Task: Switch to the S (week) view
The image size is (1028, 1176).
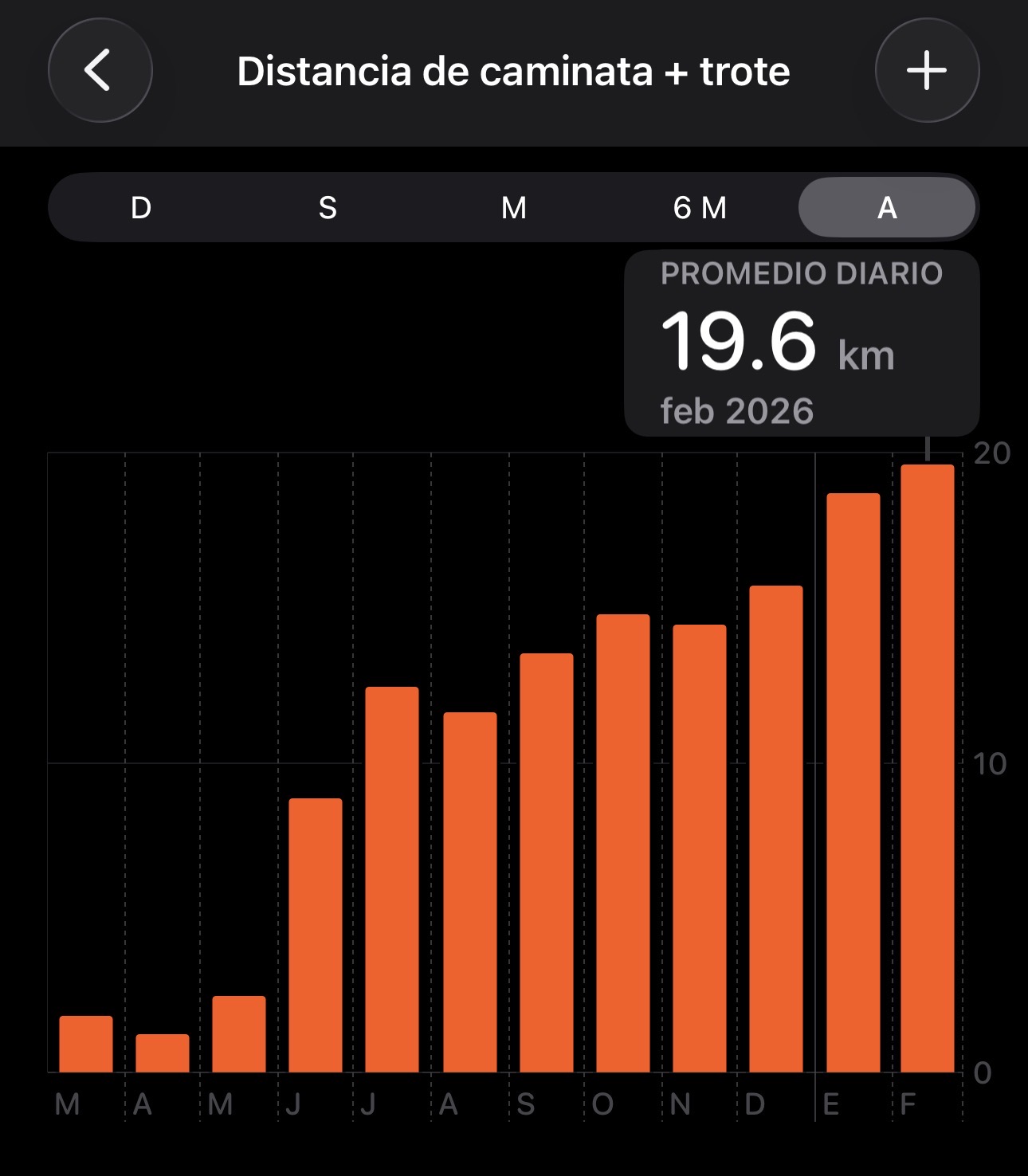Action: point(328,208)
